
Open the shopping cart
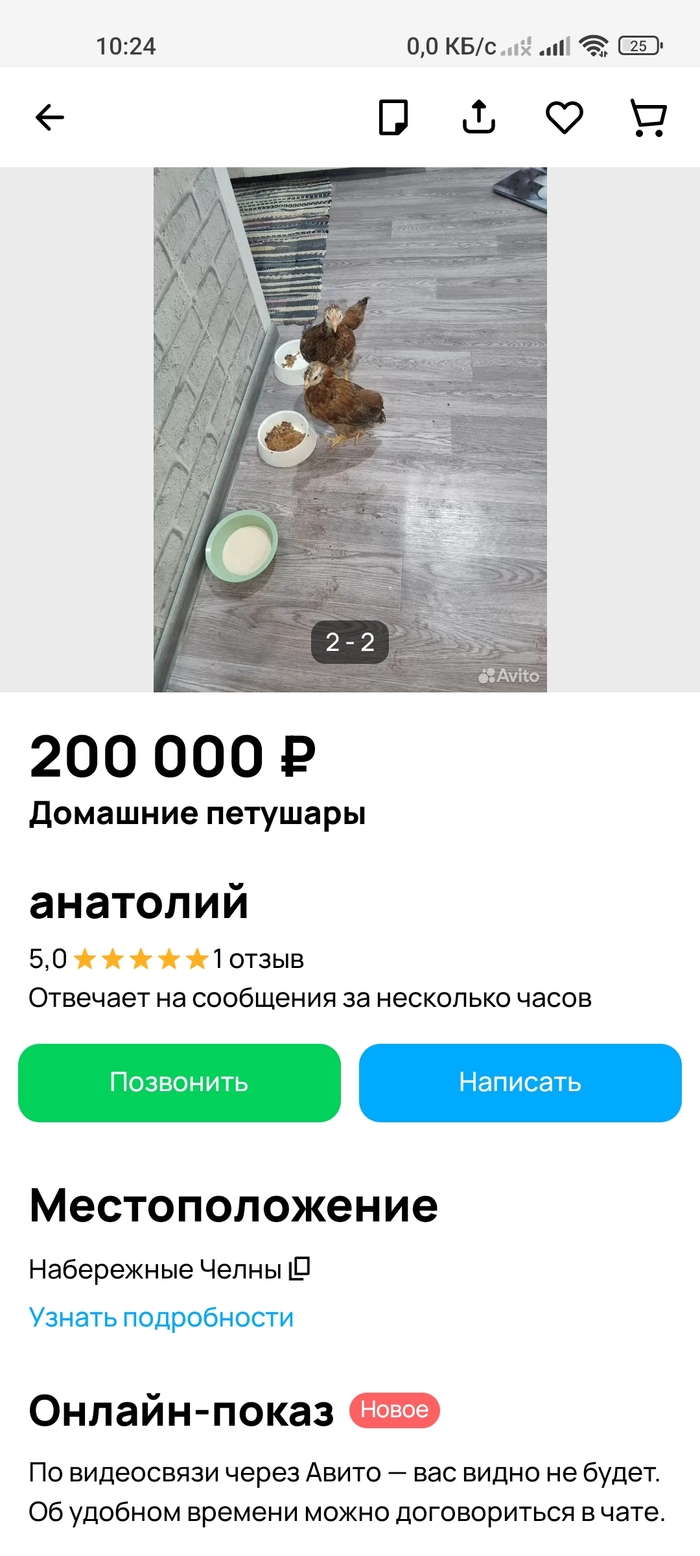(648, 118)
